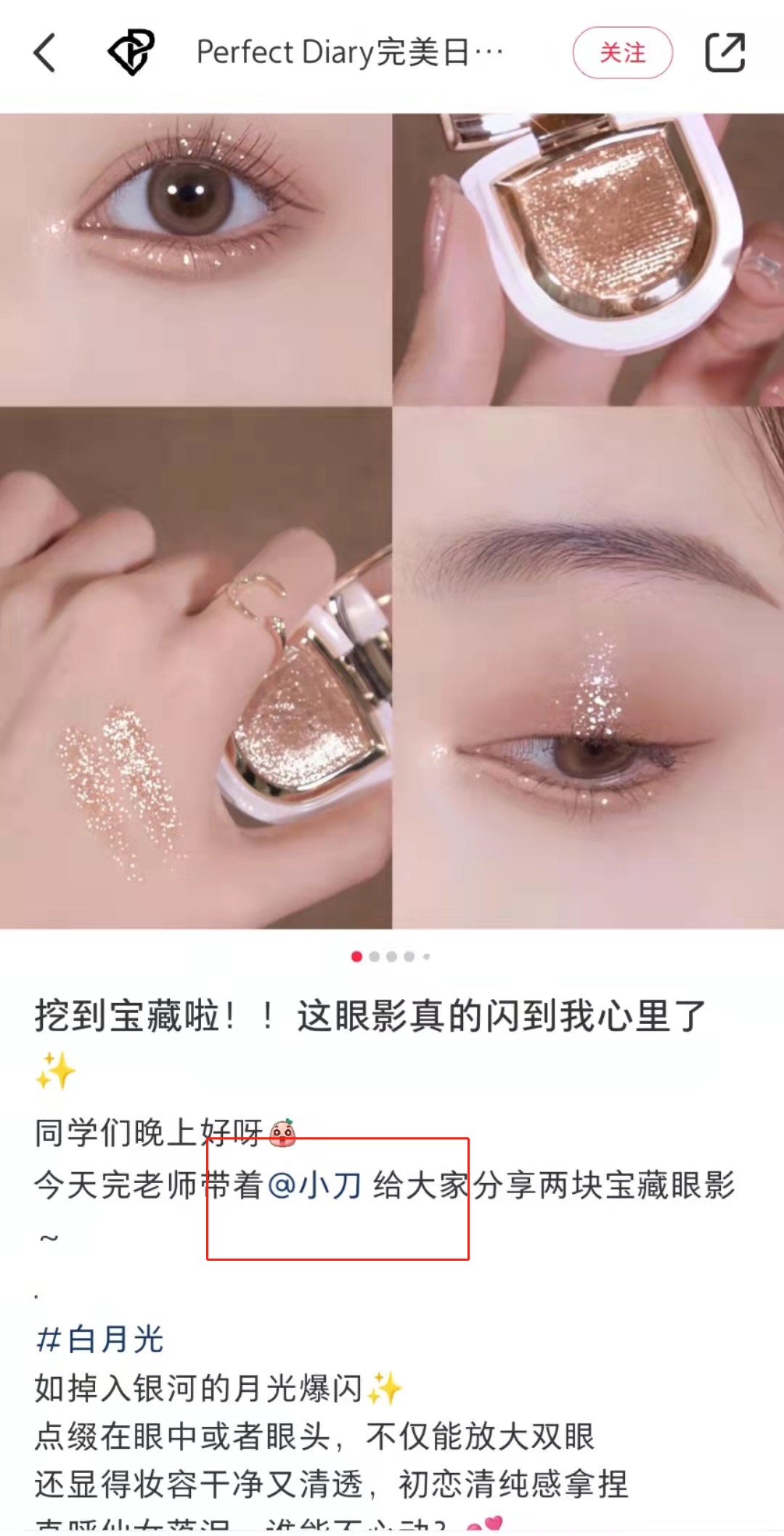Go back with the back arrow
784x1536 pixels.
pyautogui.click(x=45, y=53)
